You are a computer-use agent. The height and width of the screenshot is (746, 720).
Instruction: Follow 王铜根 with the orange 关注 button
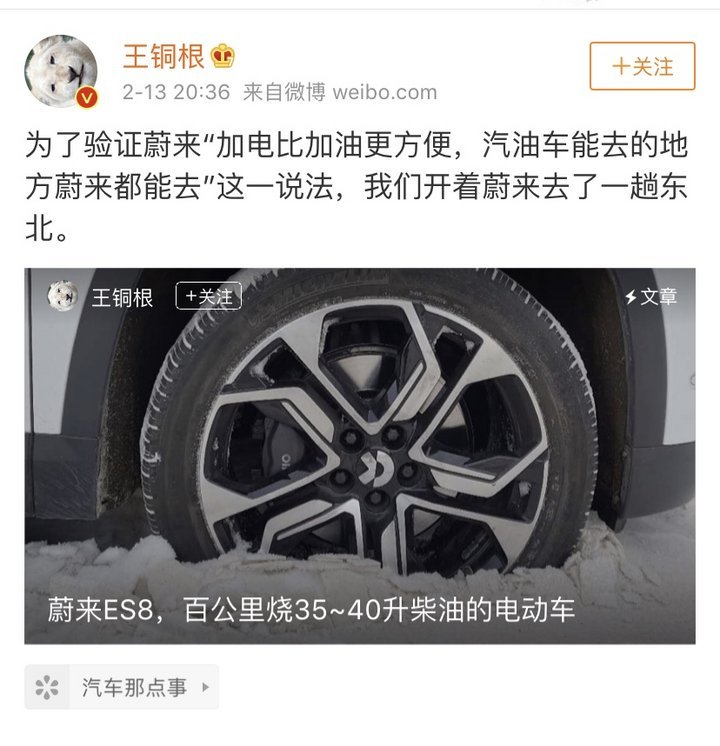[x=642, y=67]
